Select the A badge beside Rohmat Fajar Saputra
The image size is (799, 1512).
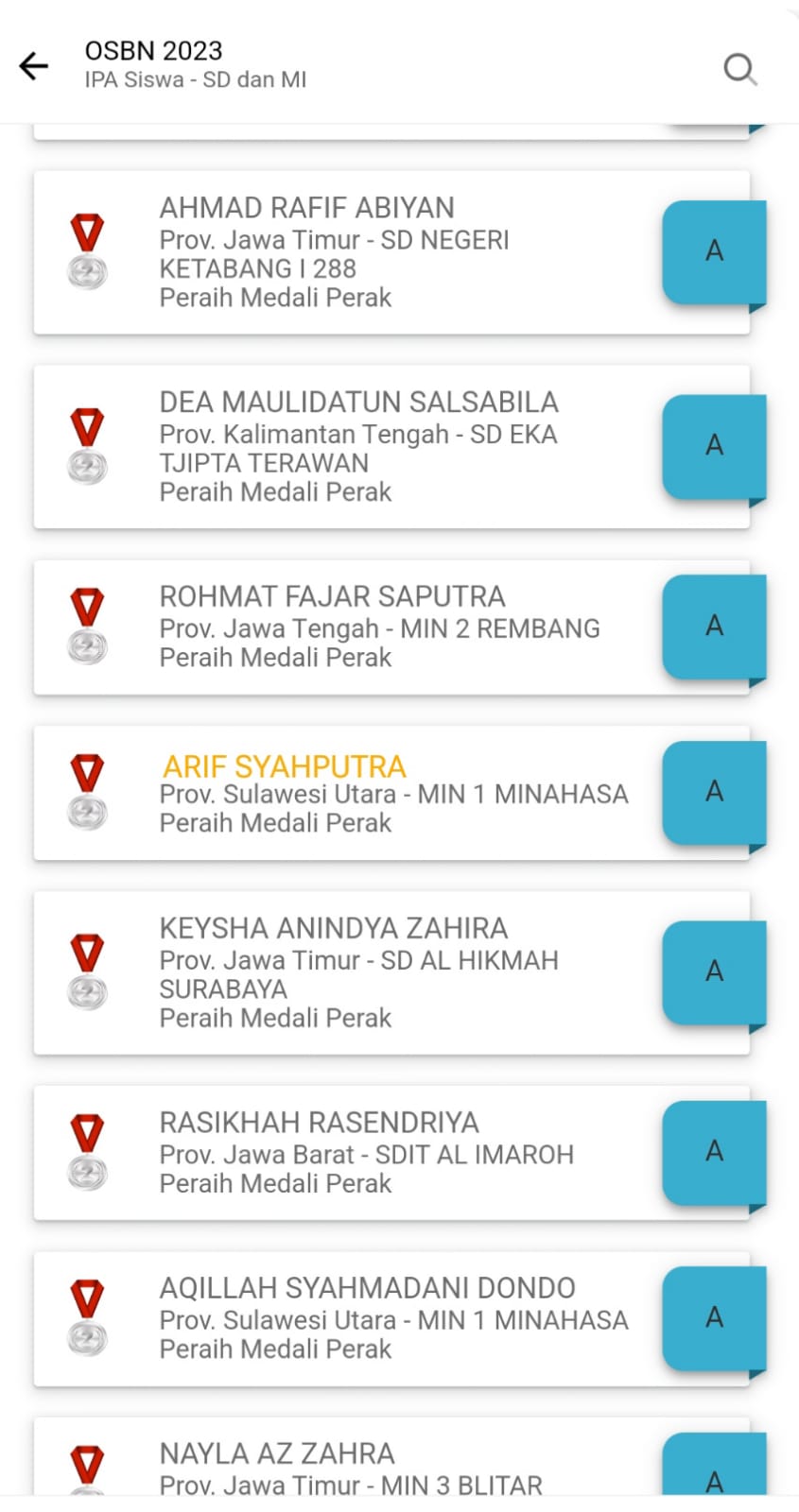pyautogui.click(x=714, y=627)
